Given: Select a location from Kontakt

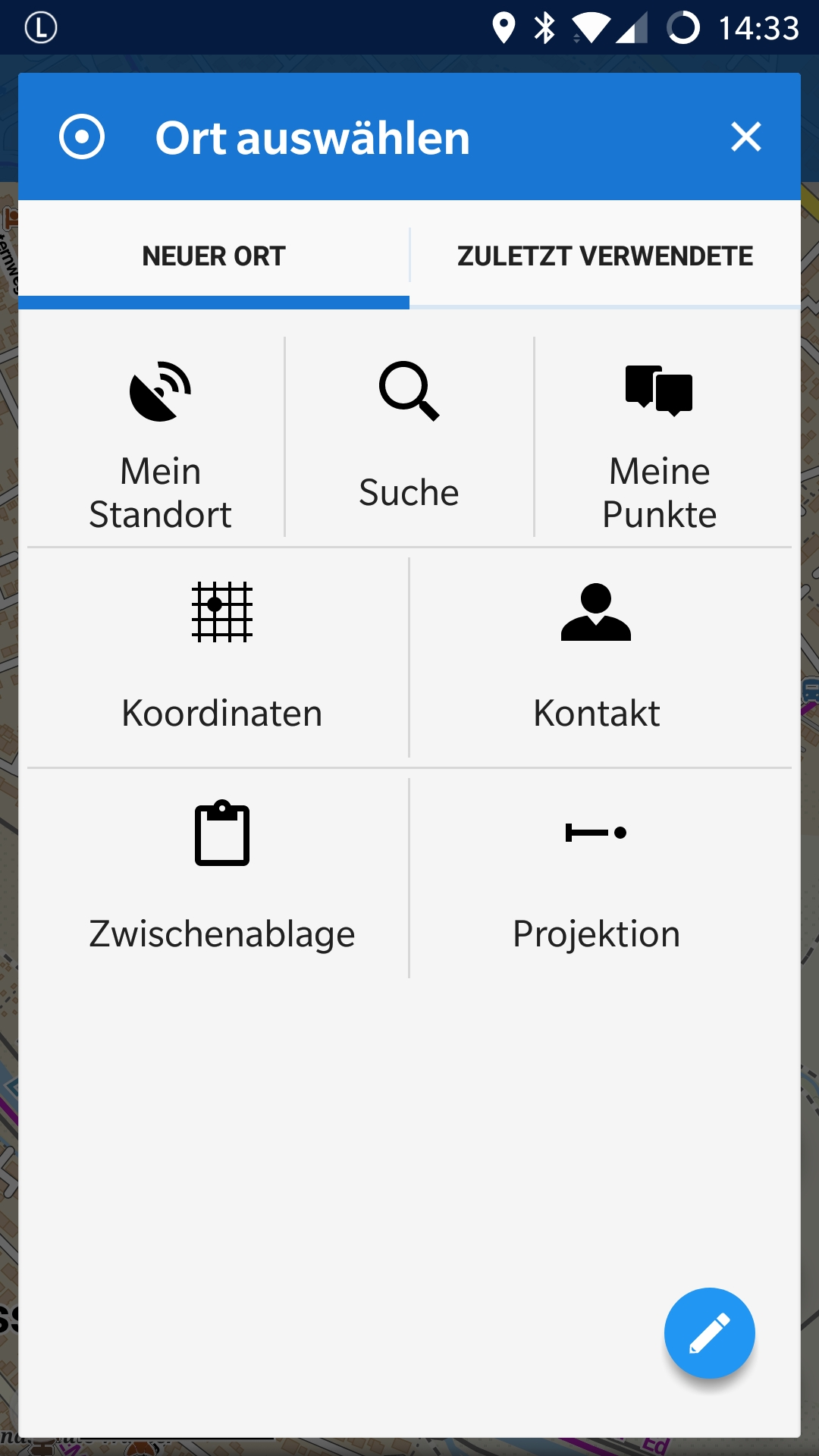Looking at the screenshot, I should pyautogui.click(x=596, y=657).
